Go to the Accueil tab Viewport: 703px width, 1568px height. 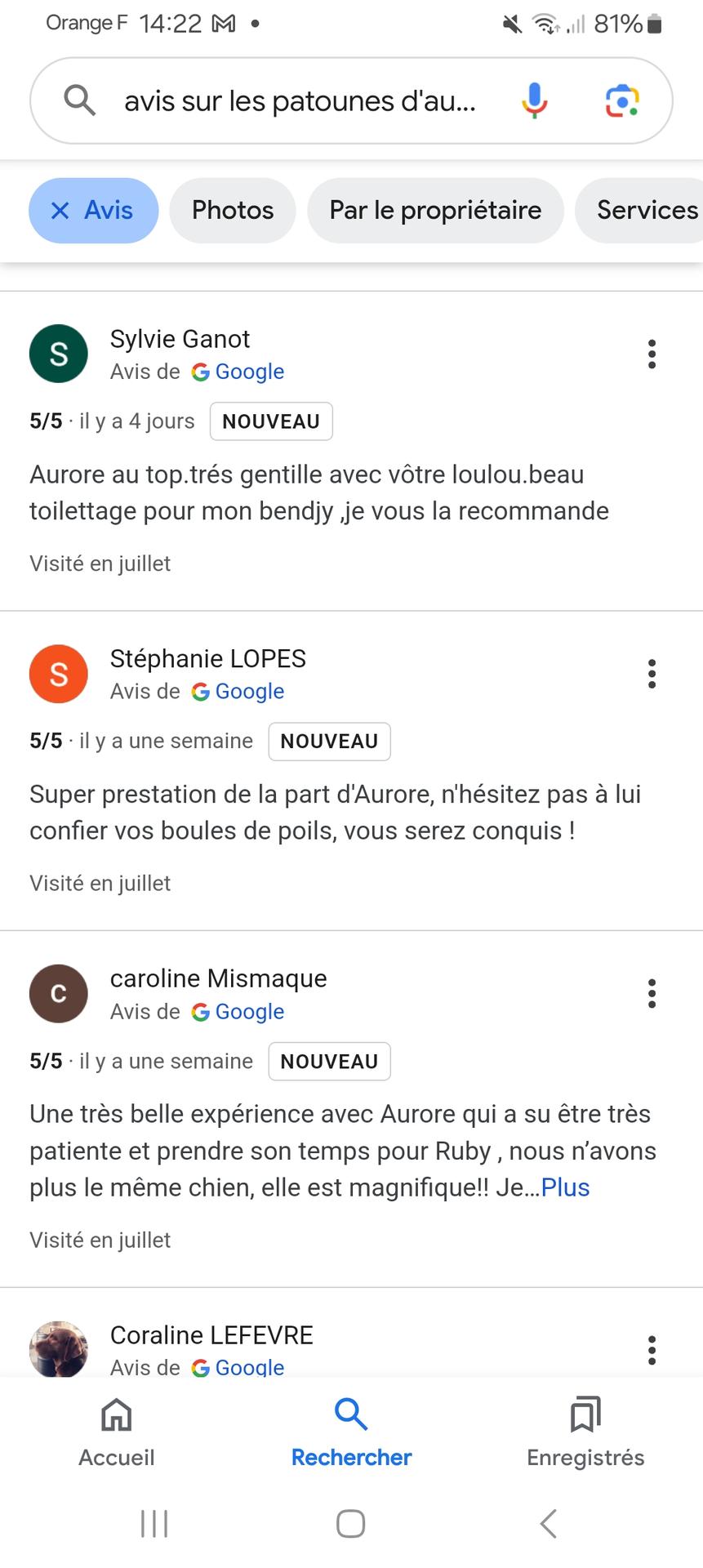[117, 1432]
